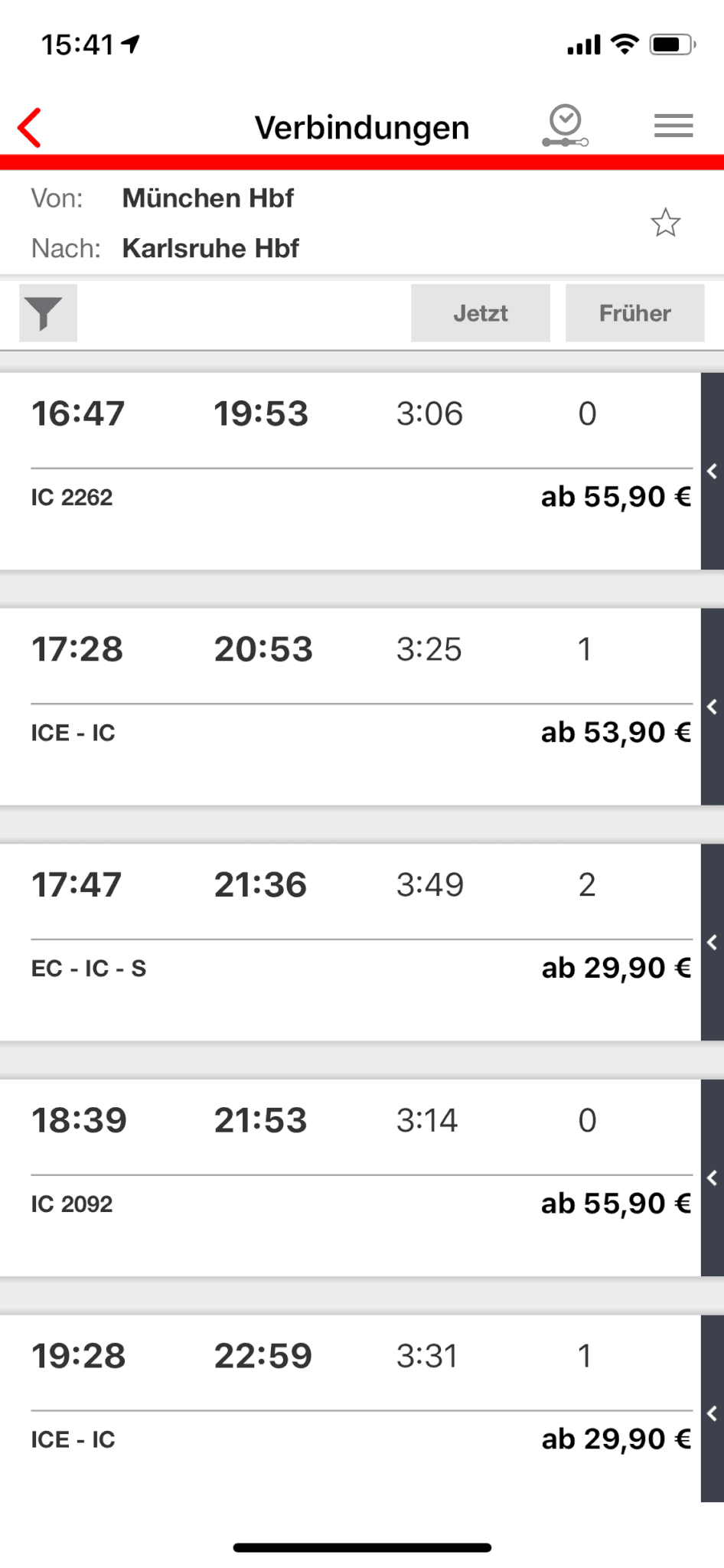Add route to favorites with star
Viewport: 724px width, 1568px height.
[x=665, y=223]
